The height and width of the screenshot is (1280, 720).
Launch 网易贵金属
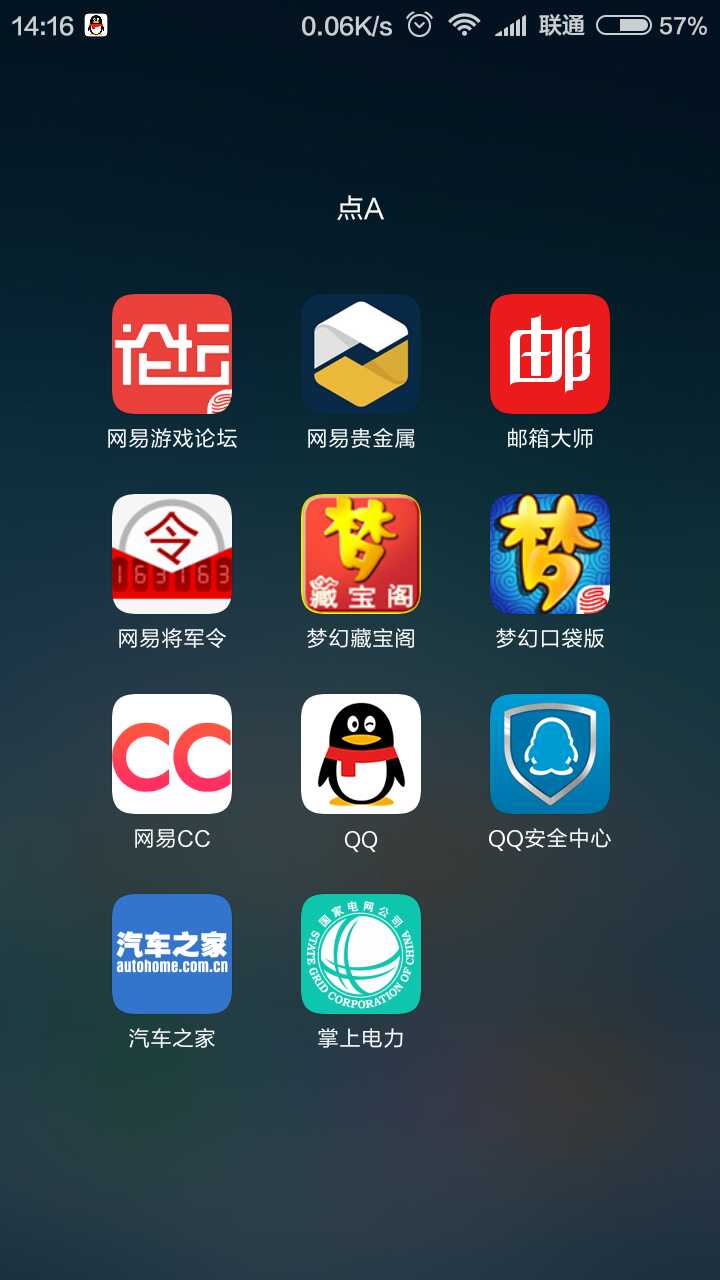(x=361, y=354)
